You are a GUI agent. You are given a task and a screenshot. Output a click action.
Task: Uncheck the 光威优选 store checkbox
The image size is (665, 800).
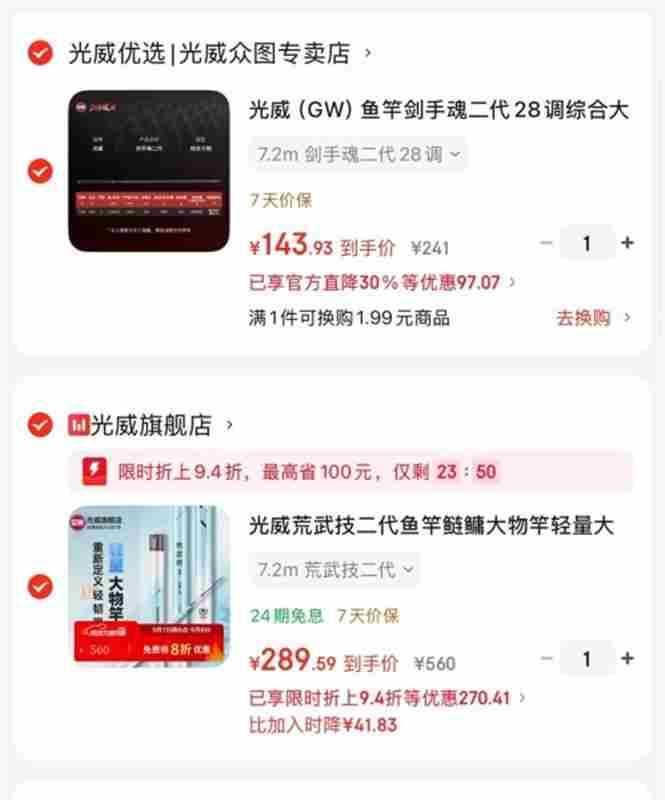pos(40,53)
